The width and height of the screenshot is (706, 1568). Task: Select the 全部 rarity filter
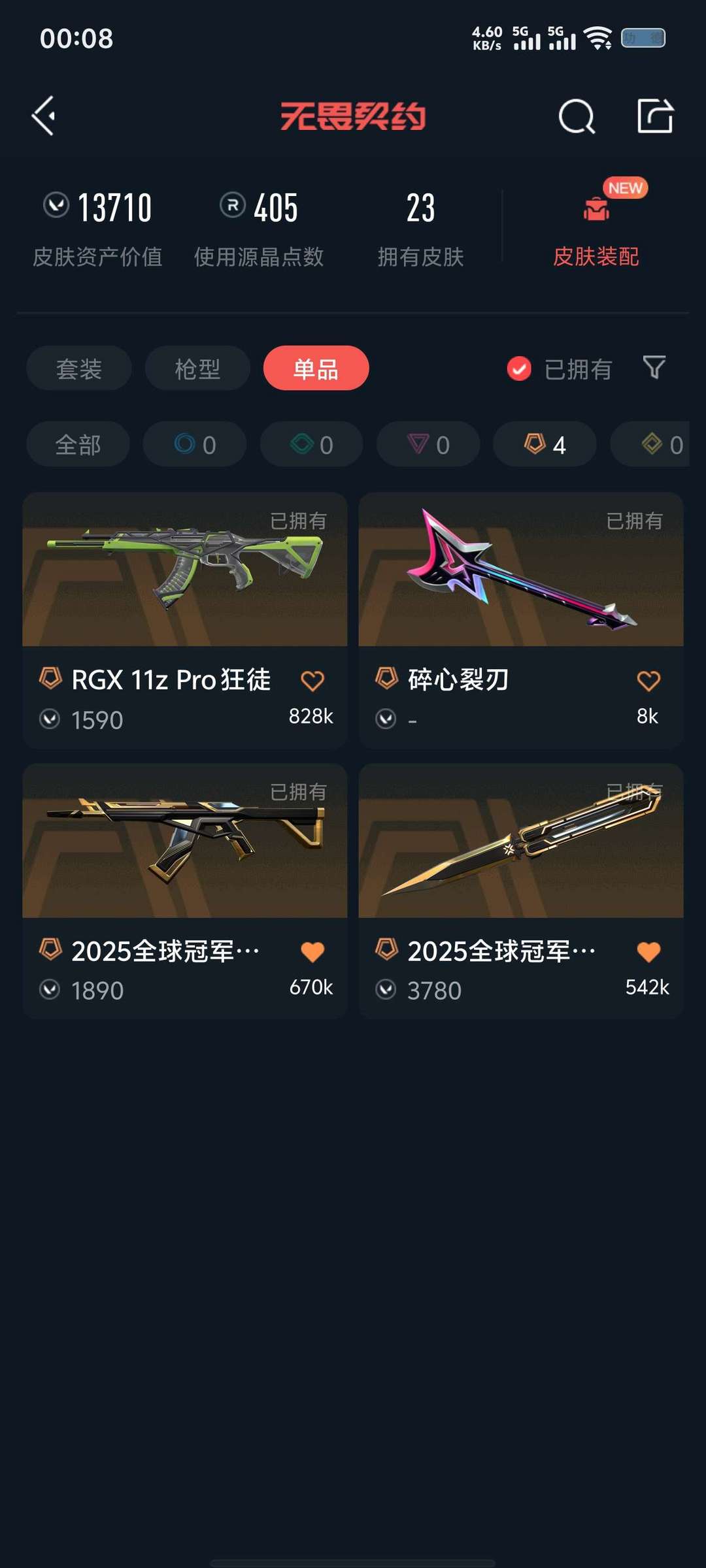point(77,444)
